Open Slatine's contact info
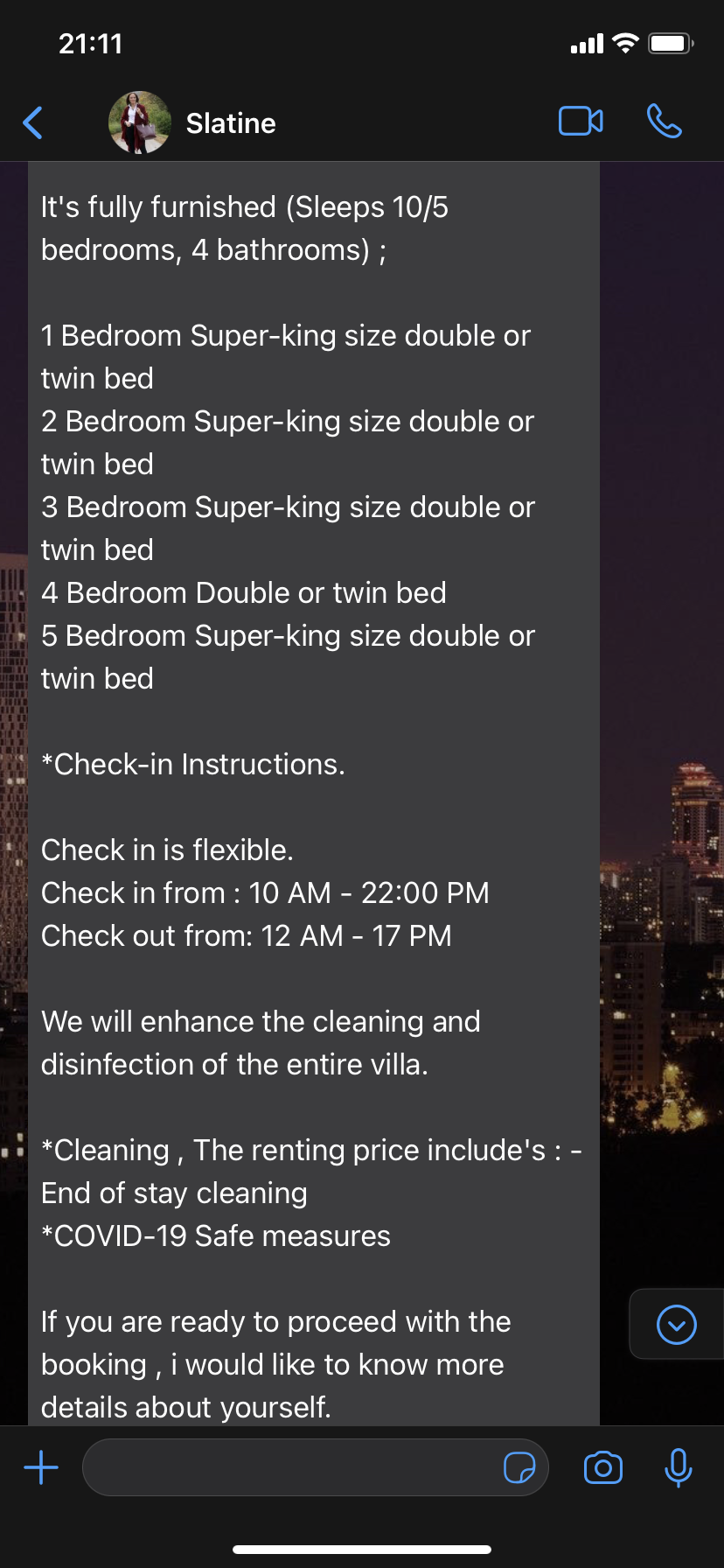Viewport: 724px width, 1568px height. tap(231, 123)
